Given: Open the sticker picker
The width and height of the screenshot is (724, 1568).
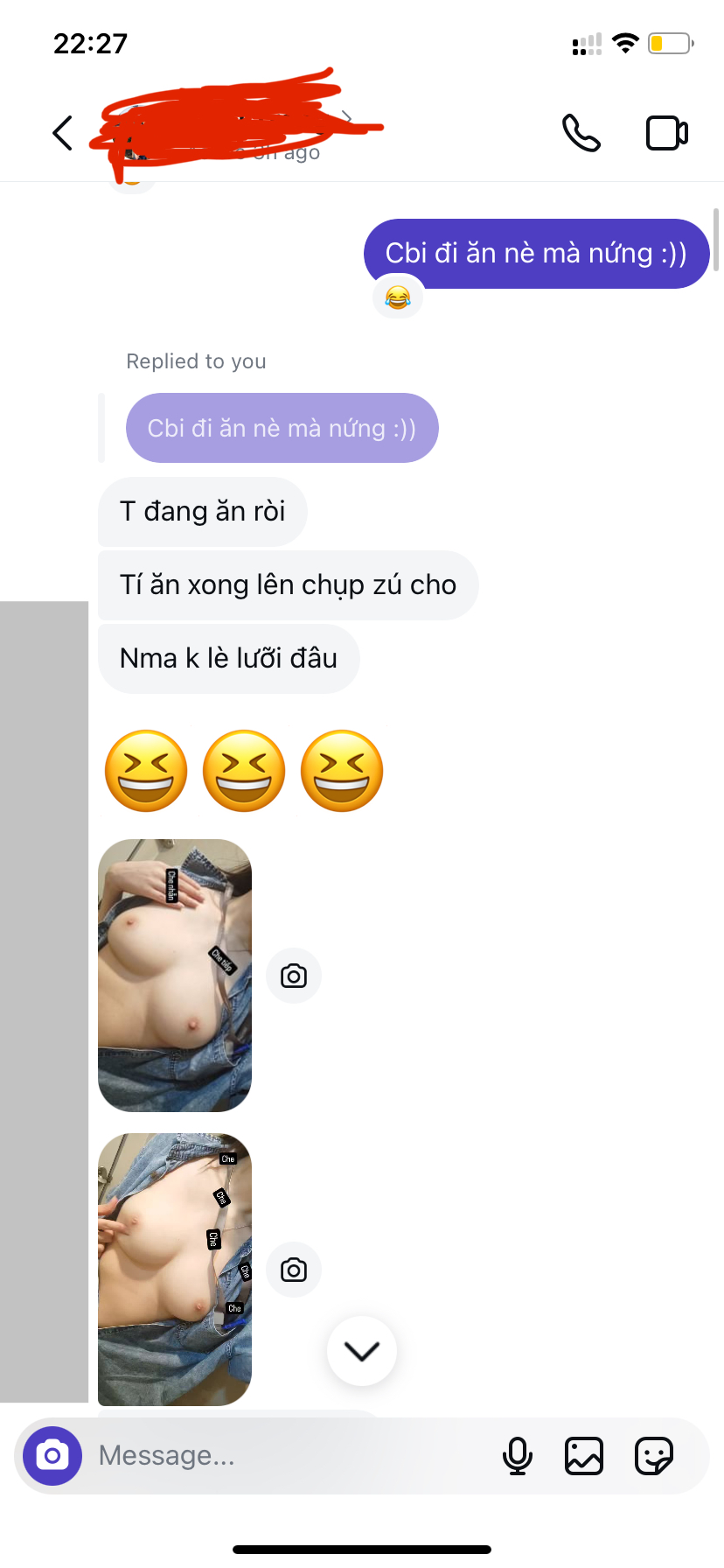Looking at the screenshot, I should [x=653, y=1456].
